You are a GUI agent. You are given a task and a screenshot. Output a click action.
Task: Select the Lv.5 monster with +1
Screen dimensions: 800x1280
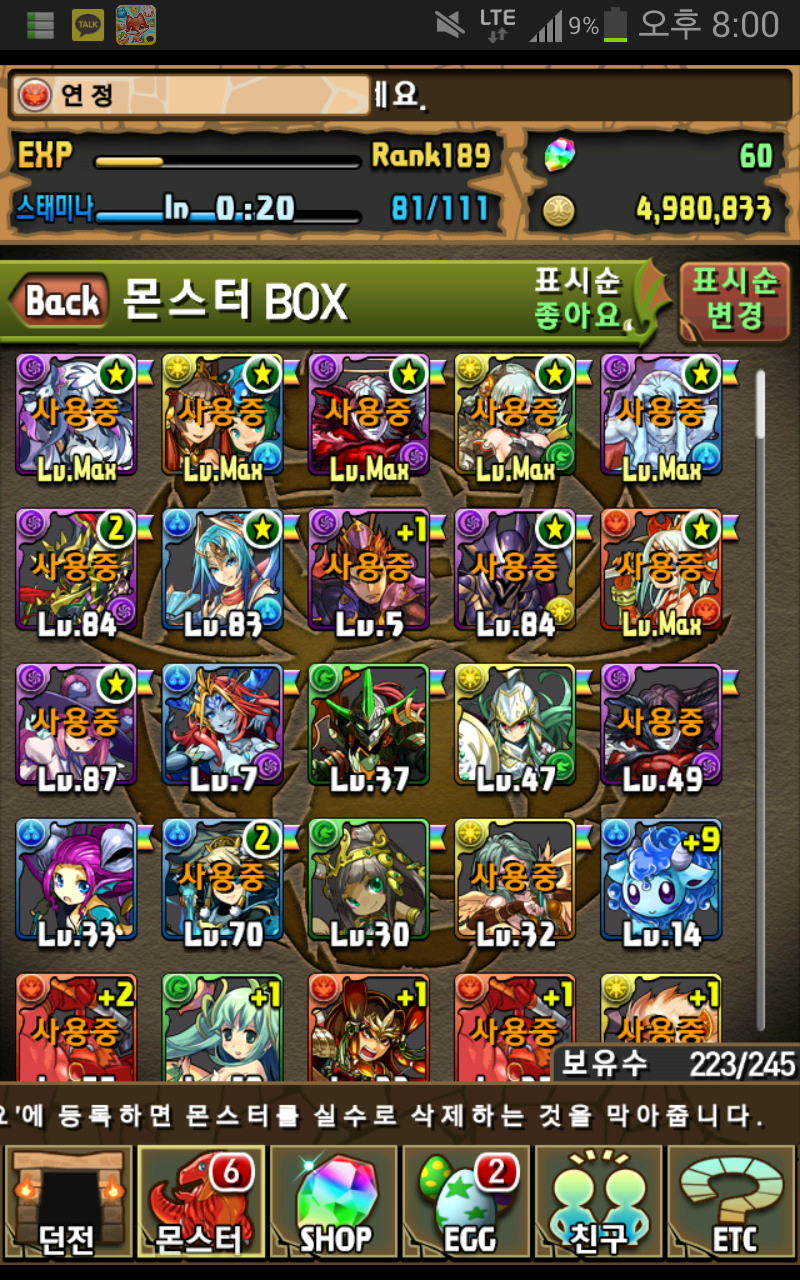pos(368,571)
